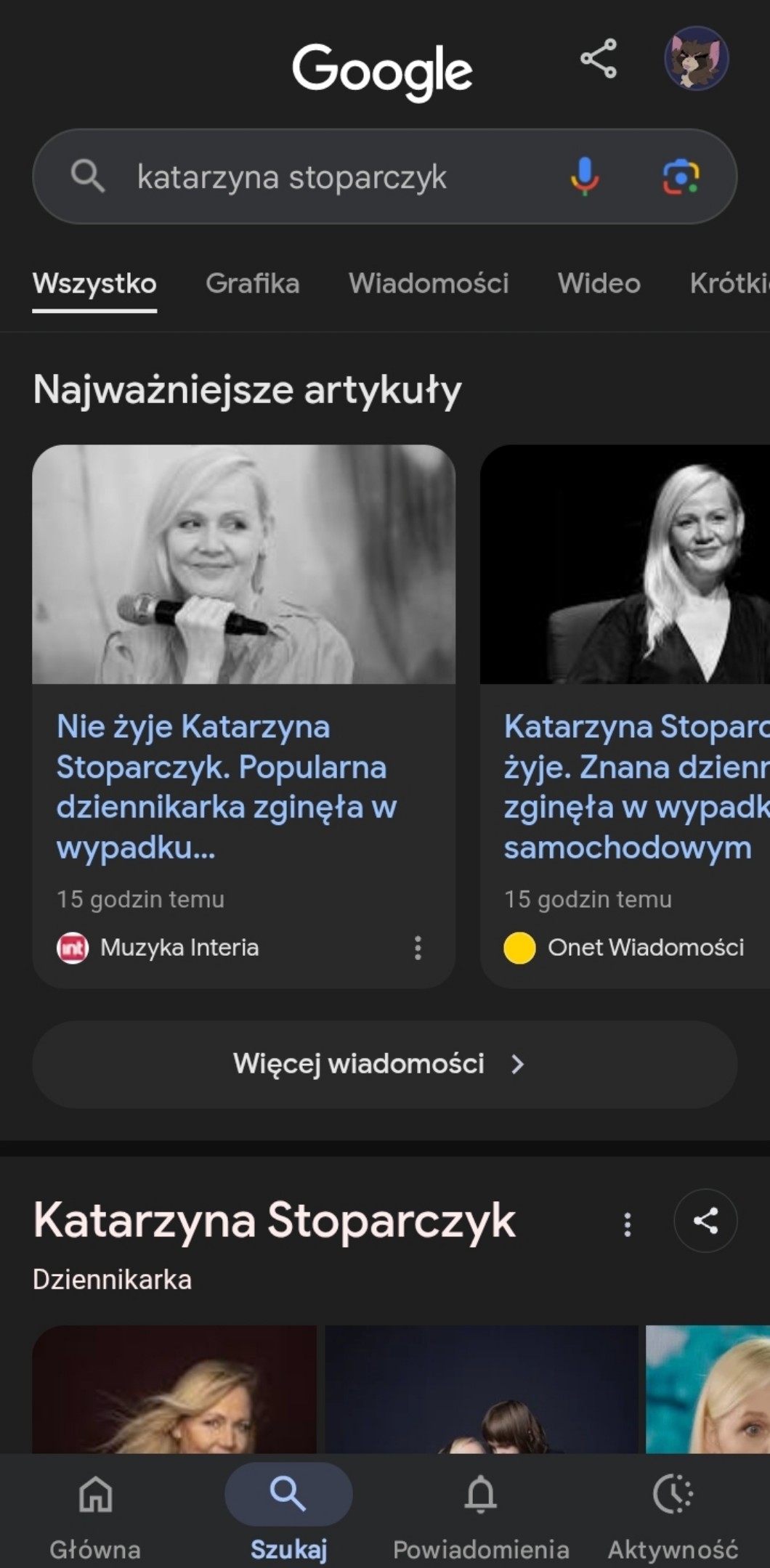Viewport: 770px width, 1568px height.
Task: Switch to the Wiadomości tab
Action: click(x=429, y=283)
